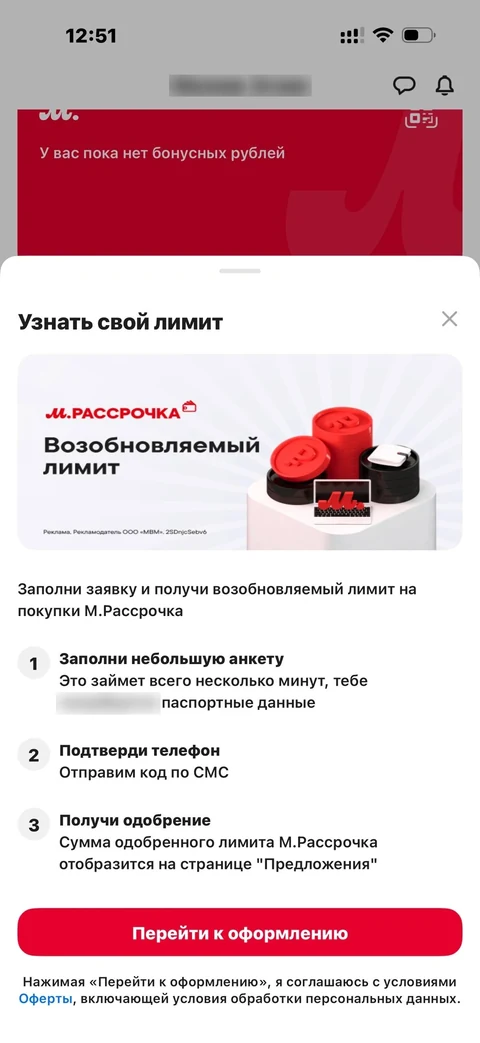
Task: Tap the bottom sheet drag handle
Action: pos(239,271)
